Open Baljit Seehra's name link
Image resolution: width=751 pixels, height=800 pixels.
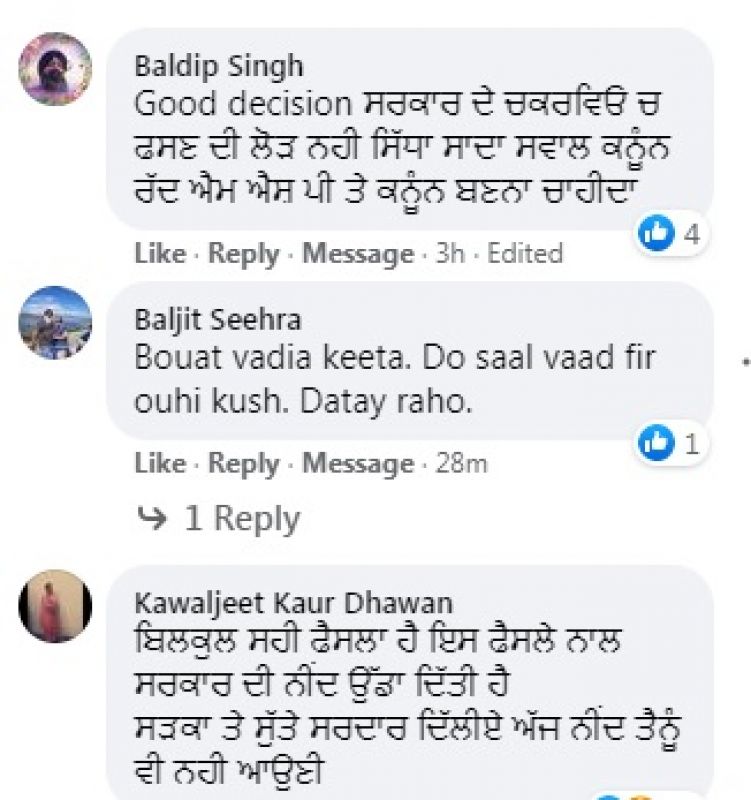pyautogui.click(x=217, y=320)
